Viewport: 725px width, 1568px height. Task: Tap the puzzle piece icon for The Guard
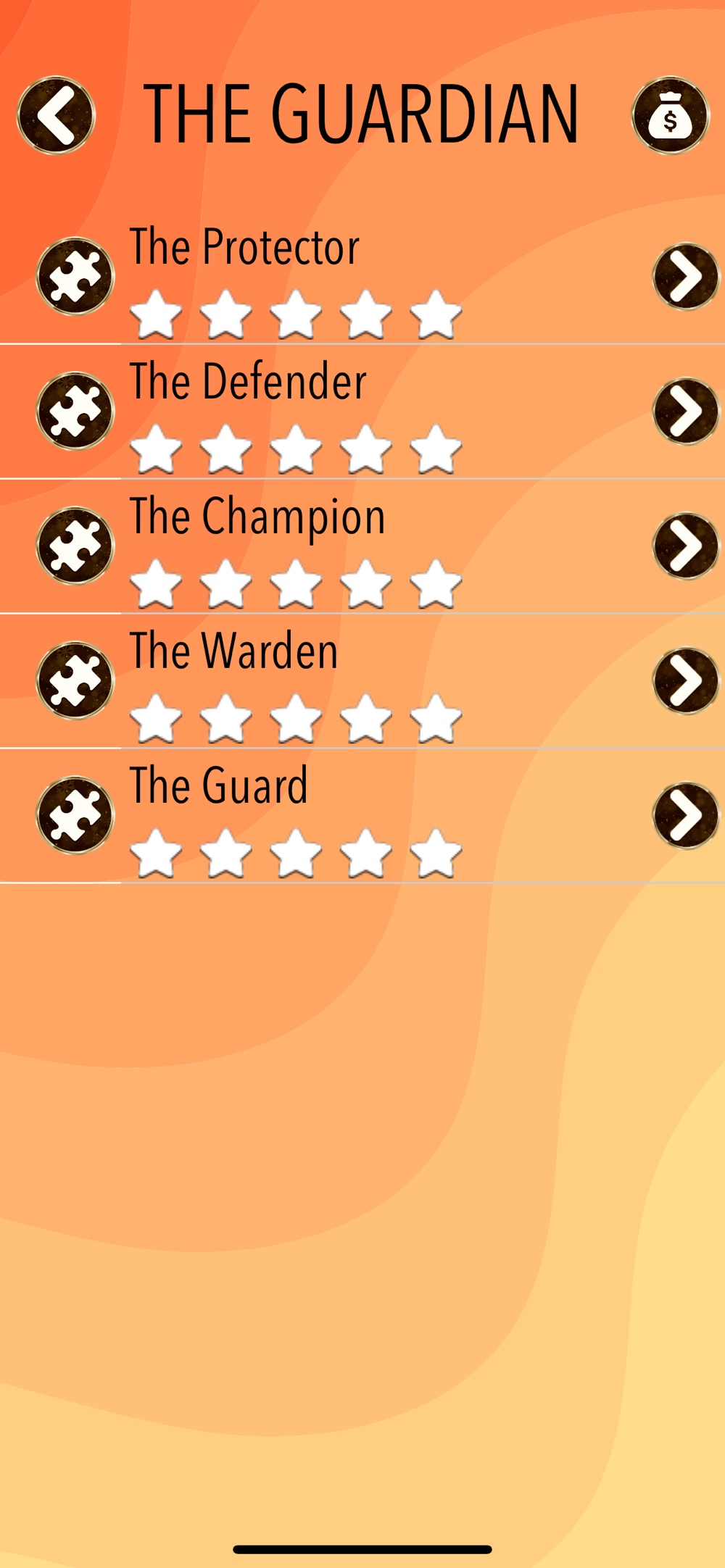tap(75, 815)
